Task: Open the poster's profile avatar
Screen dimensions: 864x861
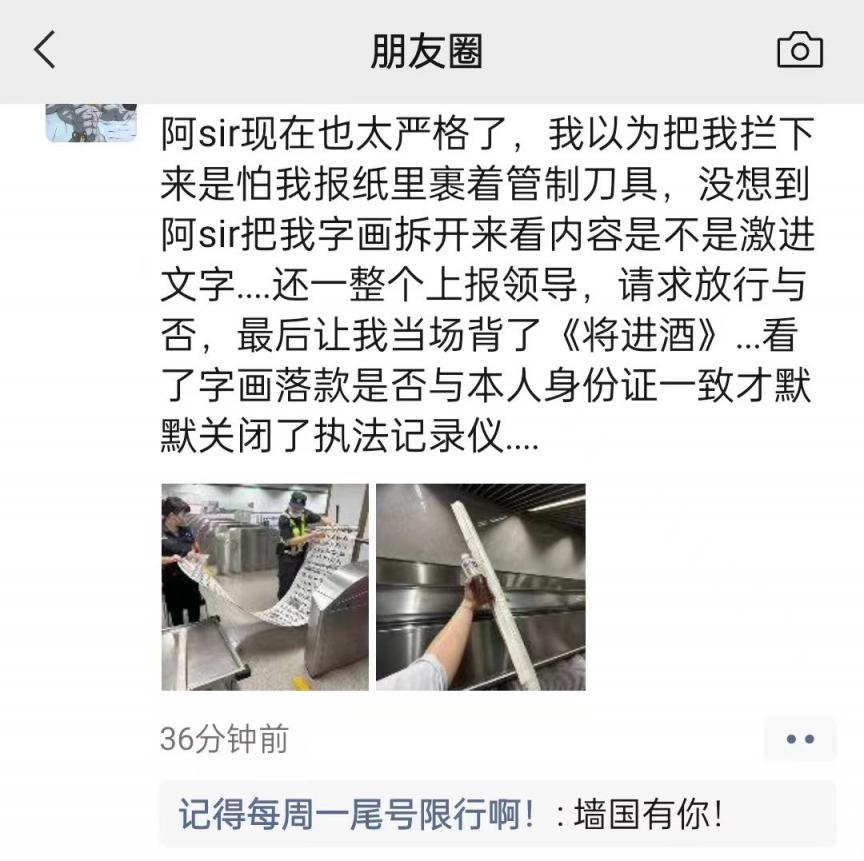Action: click(91, 122)
